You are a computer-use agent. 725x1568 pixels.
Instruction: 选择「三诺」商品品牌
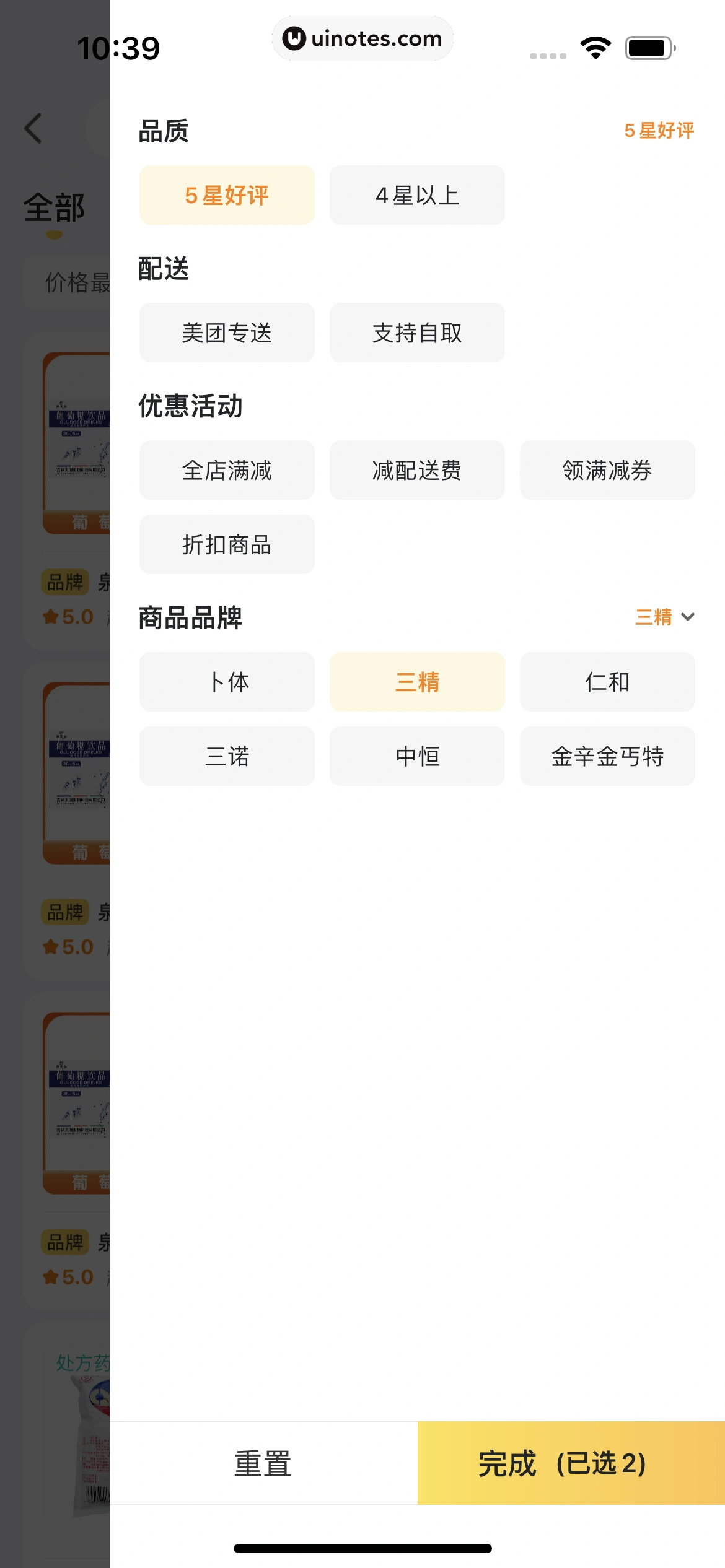tap(227, 756)
